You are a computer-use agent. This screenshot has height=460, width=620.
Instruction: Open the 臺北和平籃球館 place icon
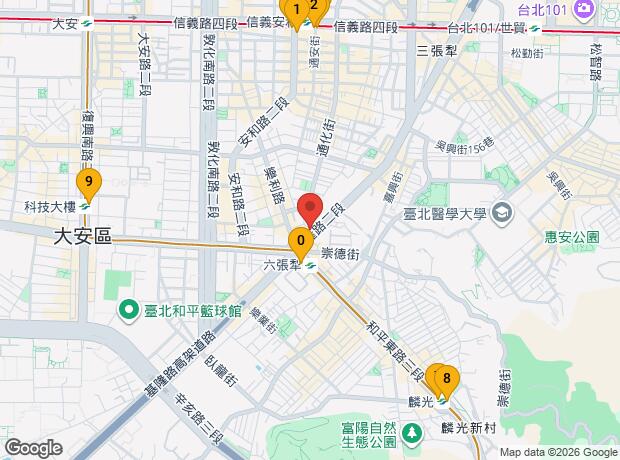[x=129, y=311]
